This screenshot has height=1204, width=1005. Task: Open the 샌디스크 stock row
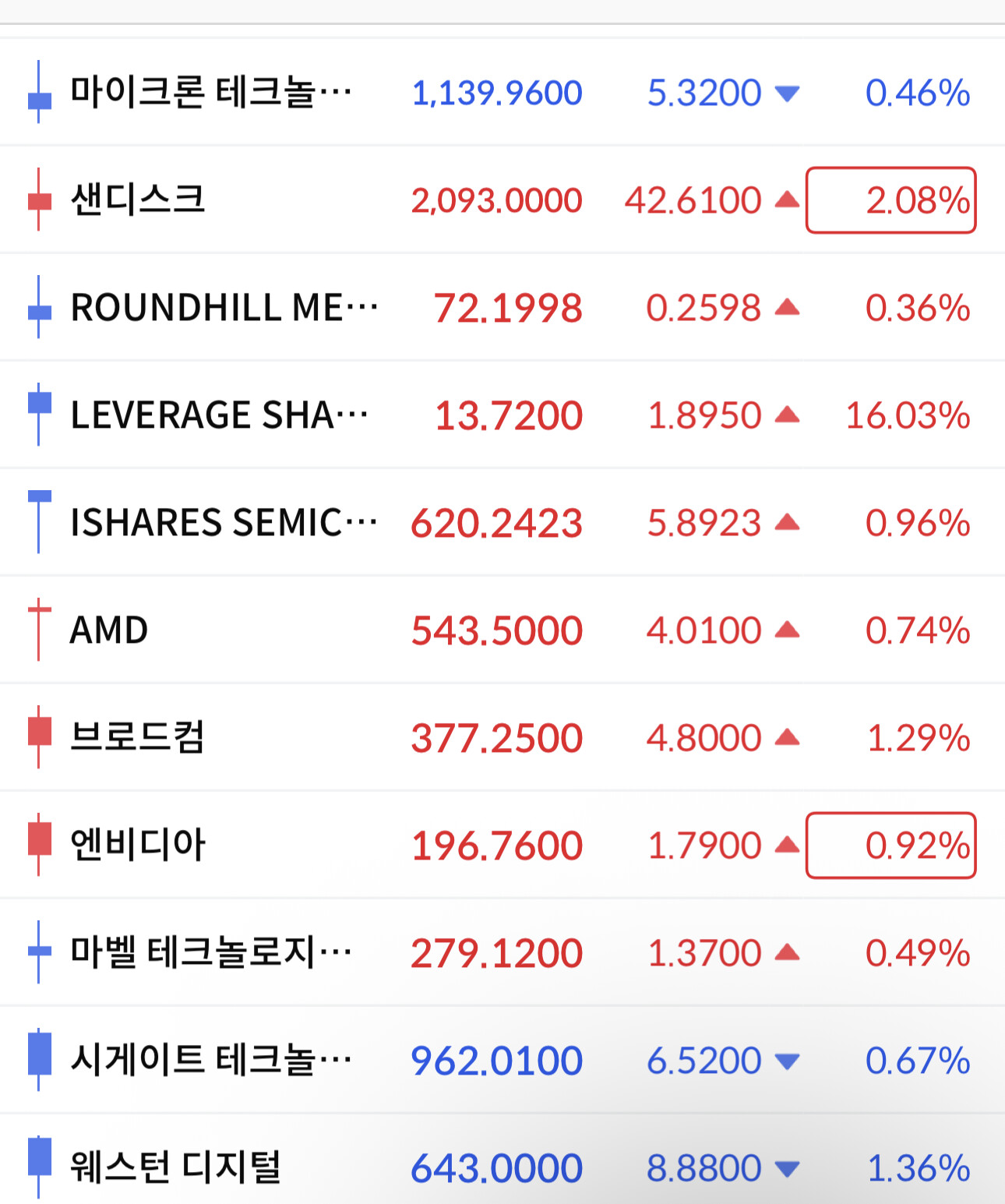click(x=503, y=199)
